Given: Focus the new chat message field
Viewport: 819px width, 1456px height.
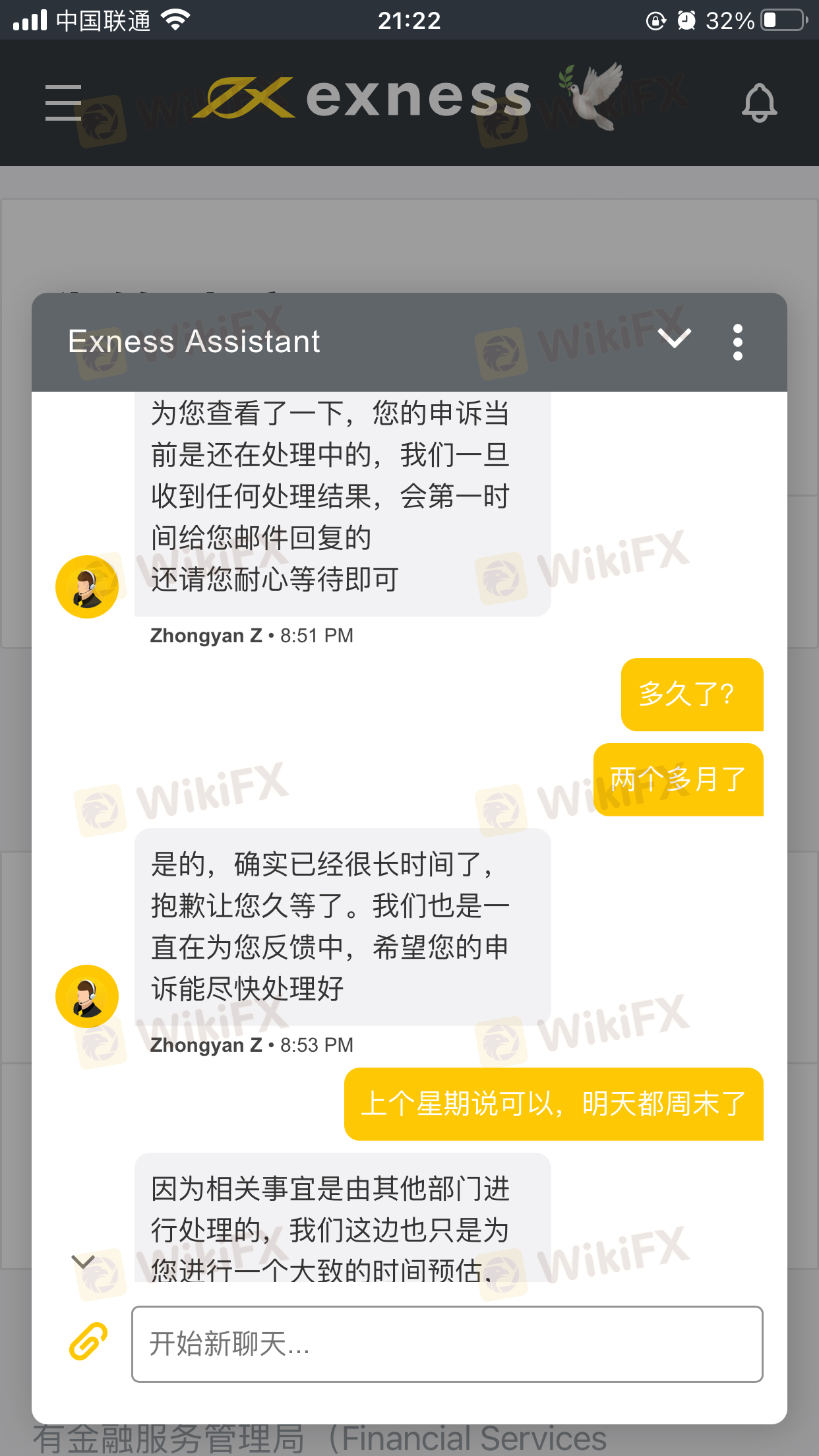Looking at the screenshot, I should [x=446, y=1343].
